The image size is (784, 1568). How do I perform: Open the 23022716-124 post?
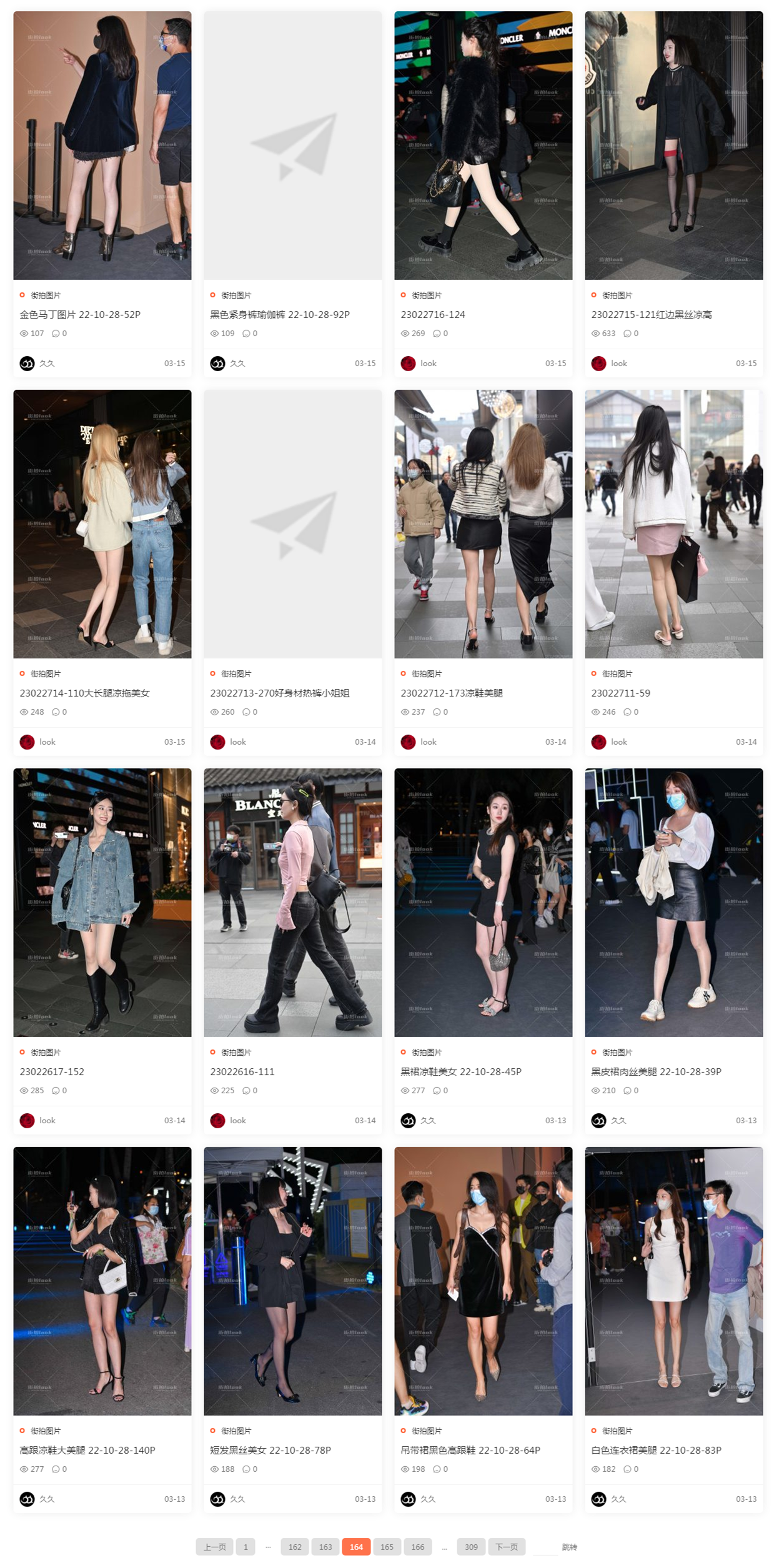point(432,314)
